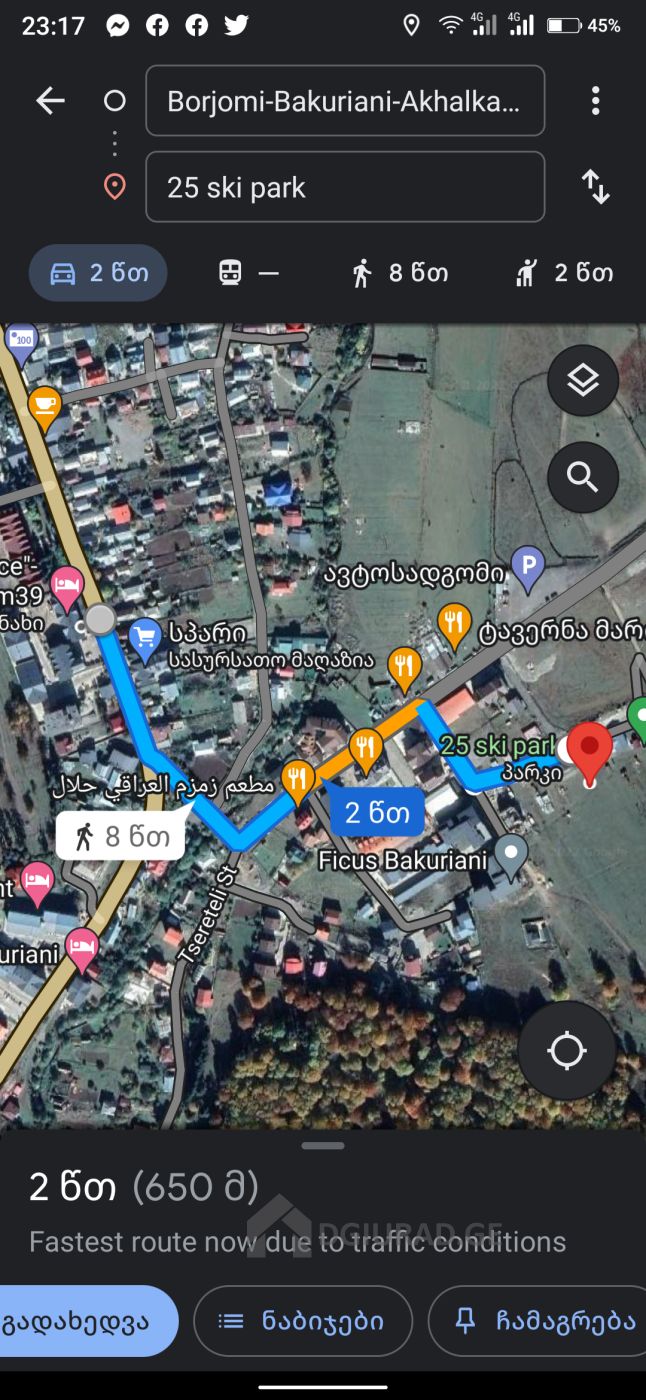
Task: Open the ნაბიჯები steps list
Action: pyautogui.click(x=303, y=1321)
